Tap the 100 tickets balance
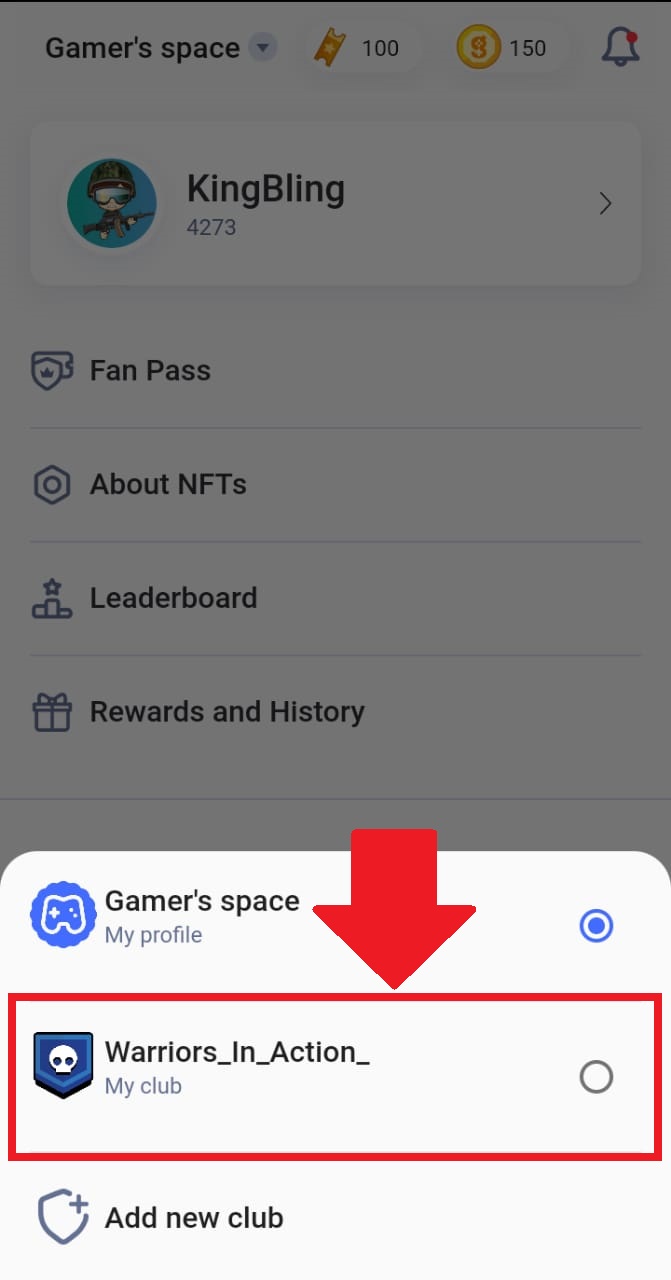671x1280 pixels. click(359, 48)
